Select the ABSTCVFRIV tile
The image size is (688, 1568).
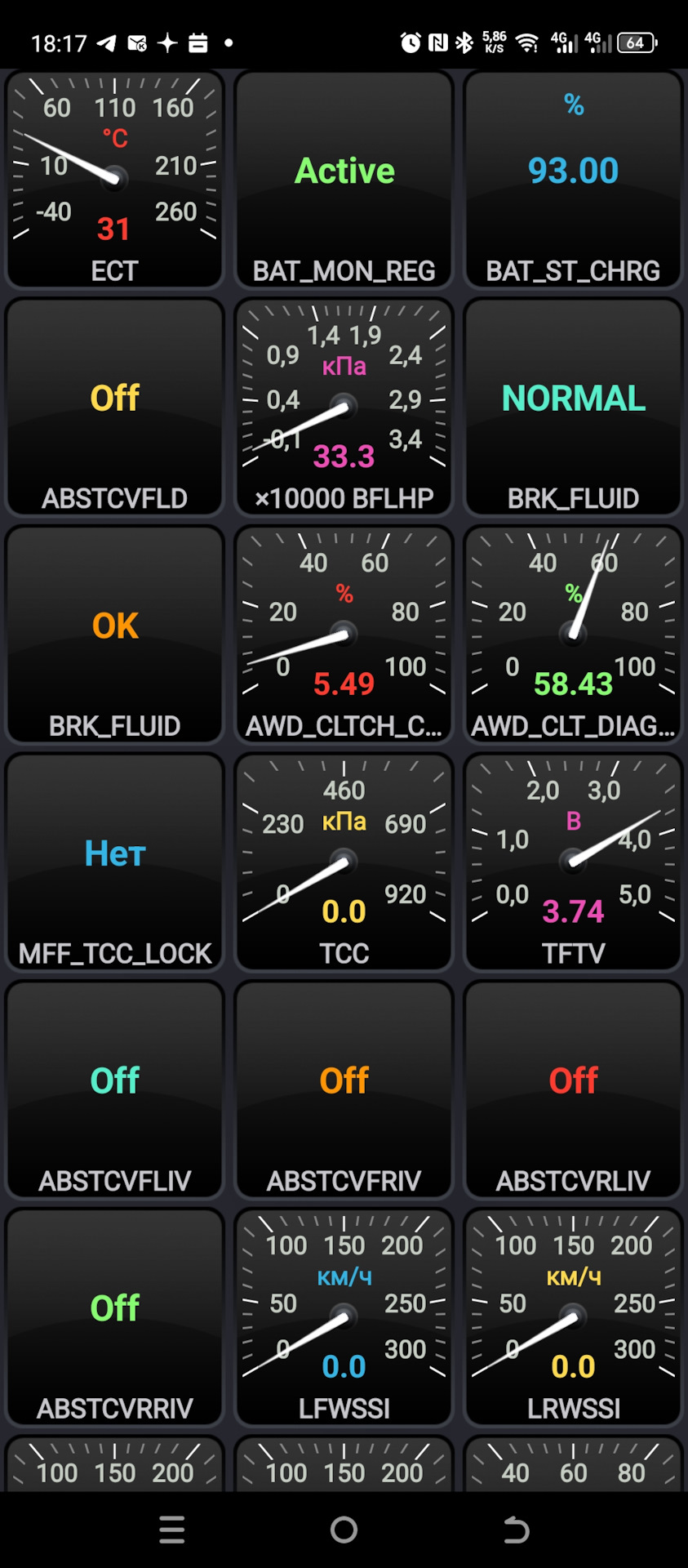coord(344,1089)
